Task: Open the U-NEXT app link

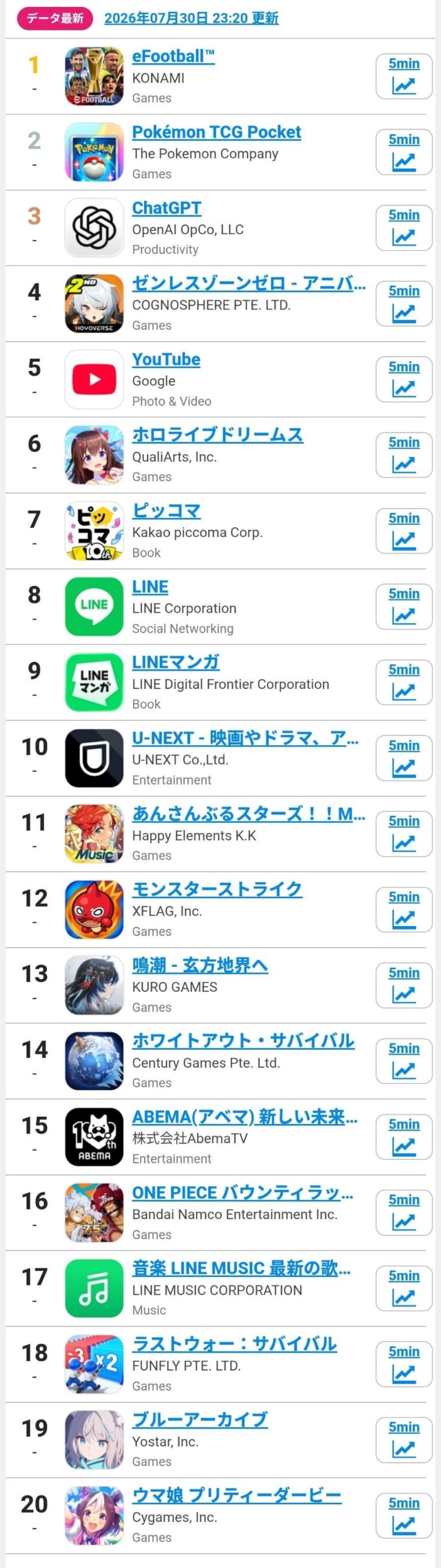Action: click(245, 738)
